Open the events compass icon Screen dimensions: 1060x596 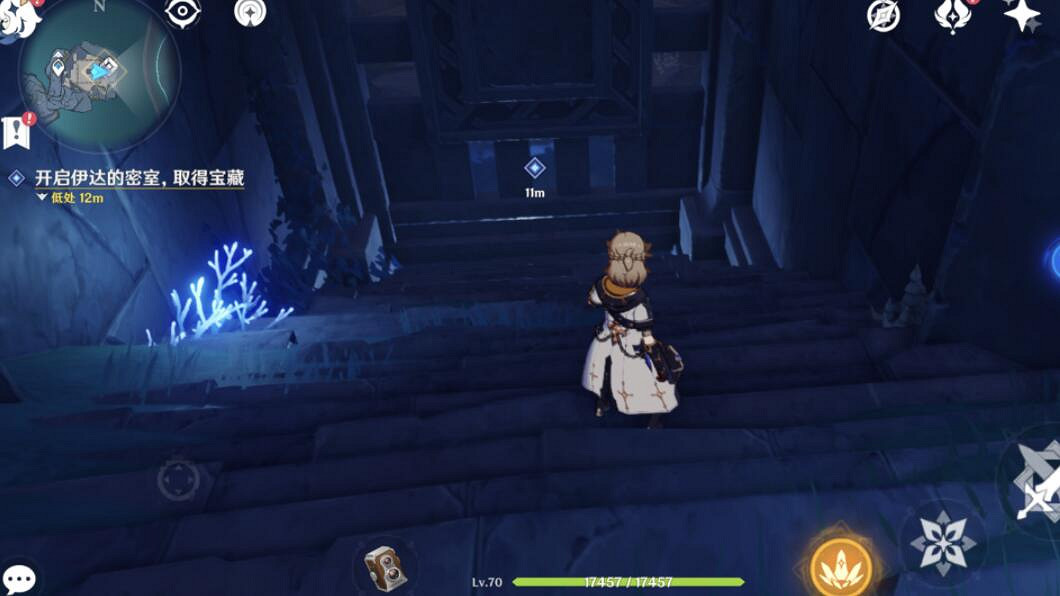click(883, 15)
